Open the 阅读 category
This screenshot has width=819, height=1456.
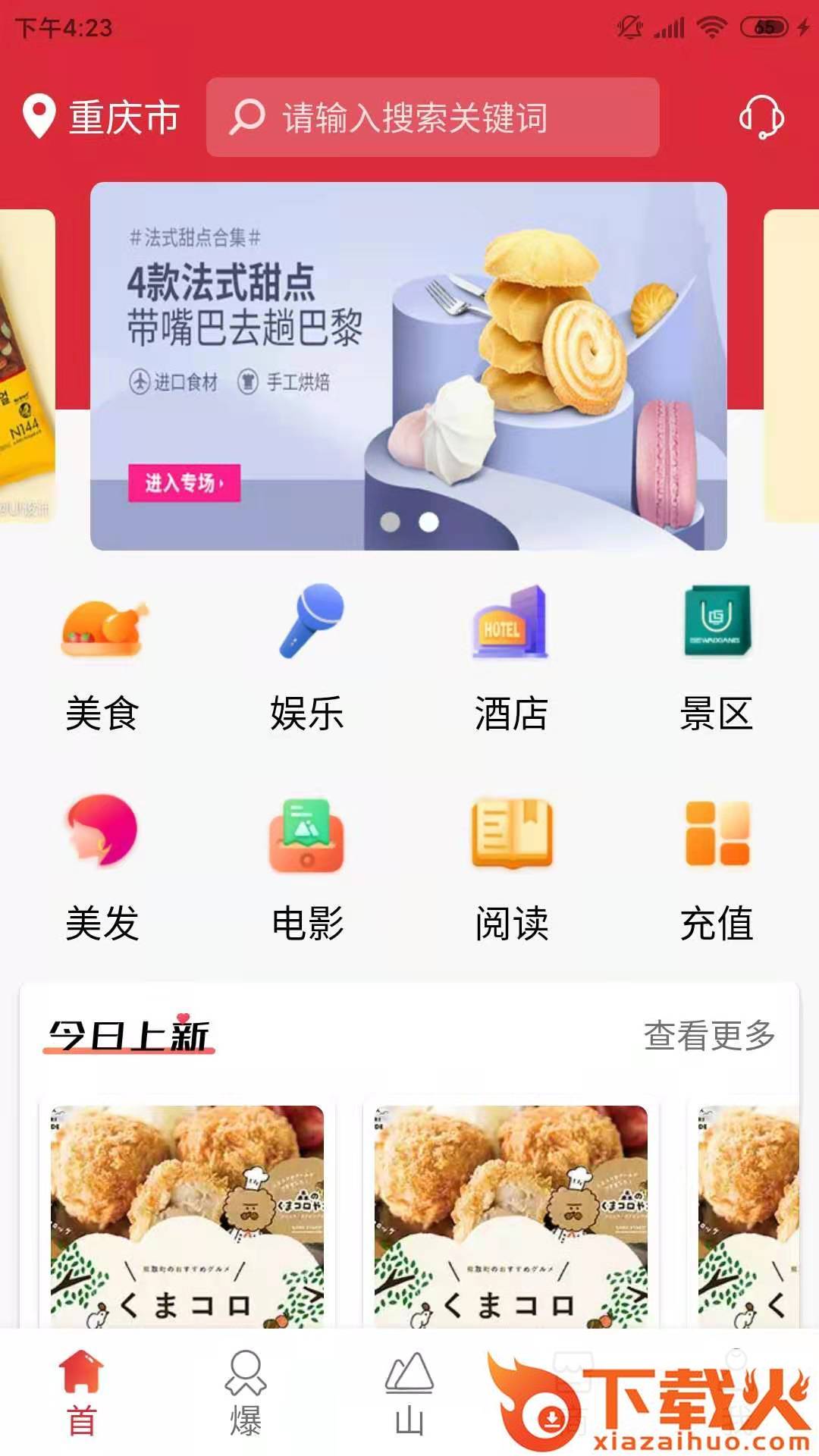point(511,868)
